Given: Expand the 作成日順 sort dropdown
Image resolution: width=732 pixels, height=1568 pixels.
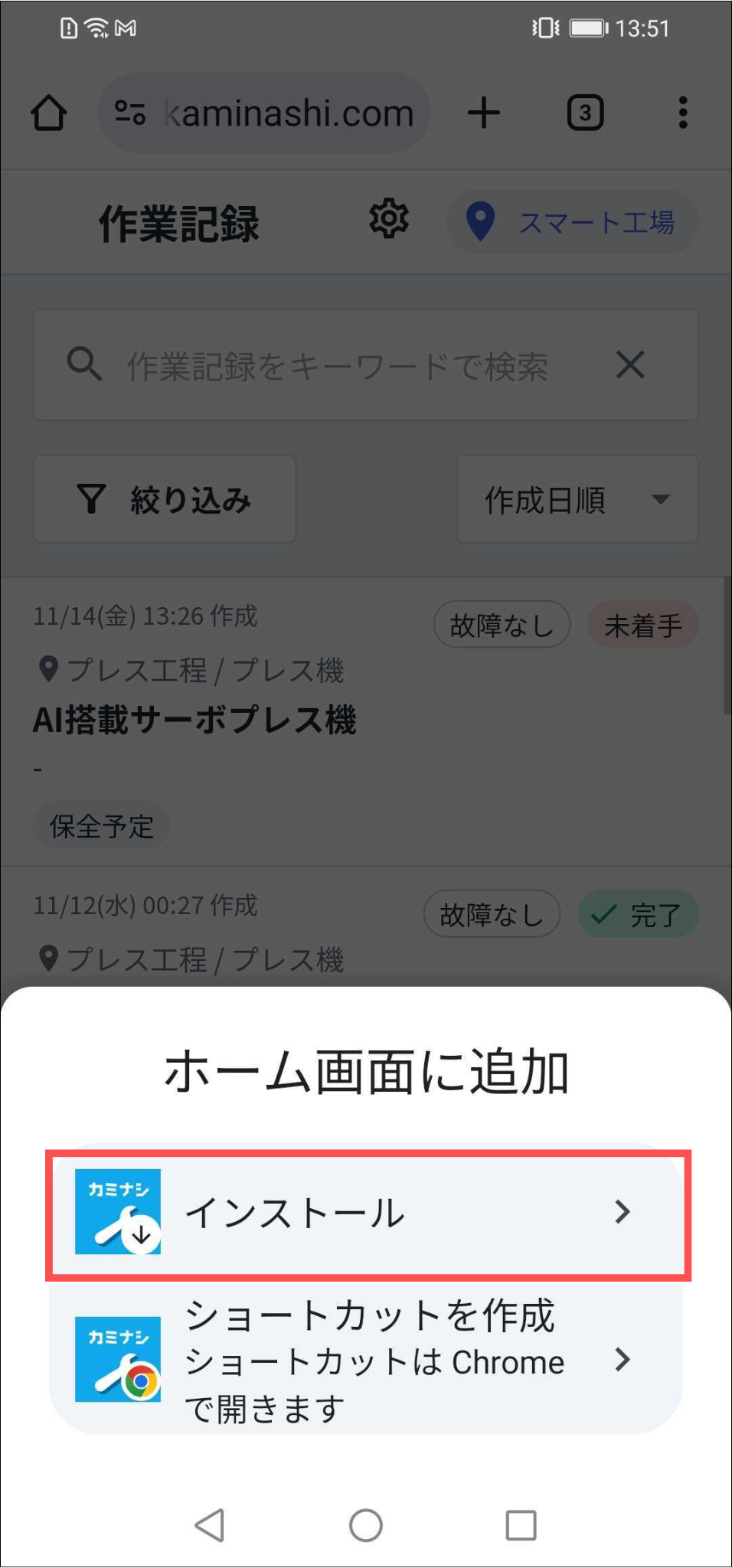Looking at the screenshot, I should [577, 499].
